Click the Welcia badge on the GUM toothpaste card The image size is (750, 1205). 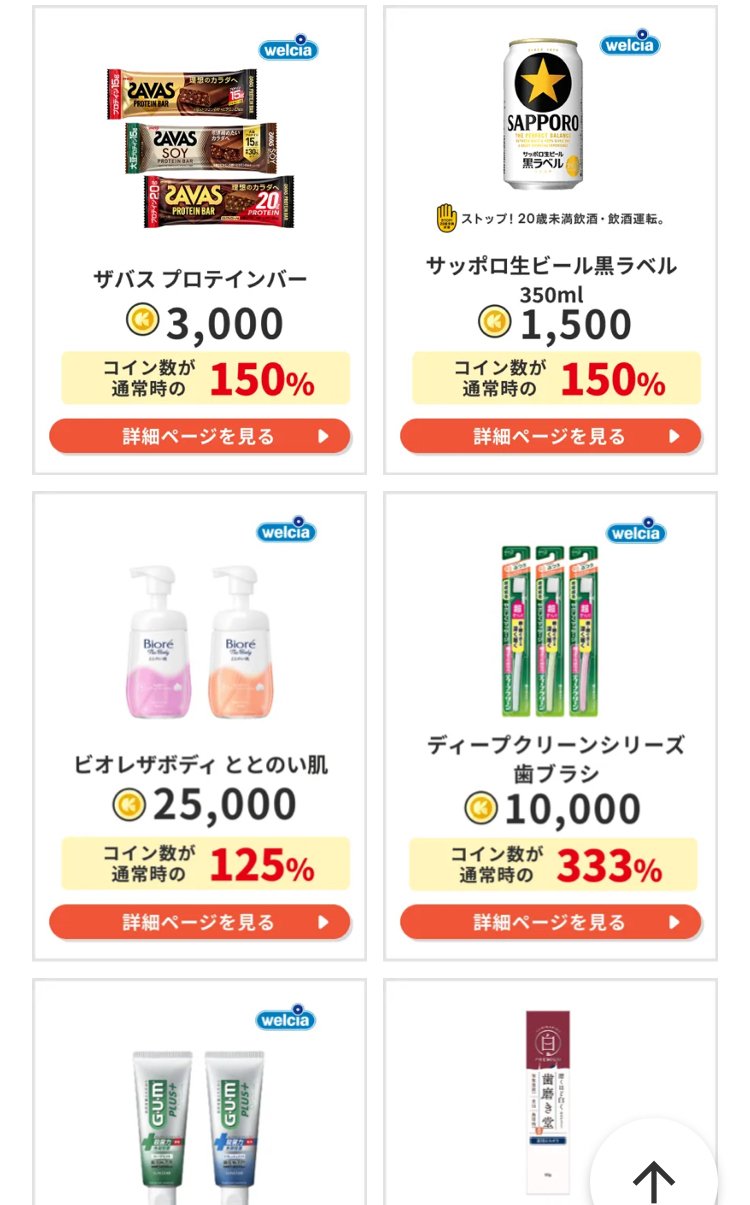tap(287, 1017)
